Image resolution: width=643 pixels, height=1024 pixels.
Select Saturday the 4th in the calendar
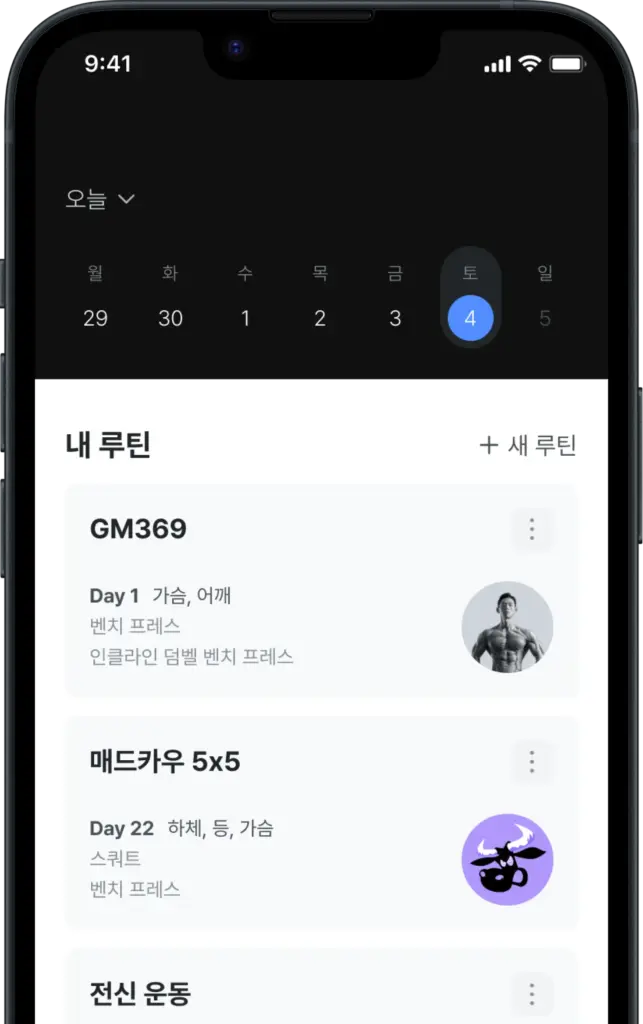(x=470, y=318)
